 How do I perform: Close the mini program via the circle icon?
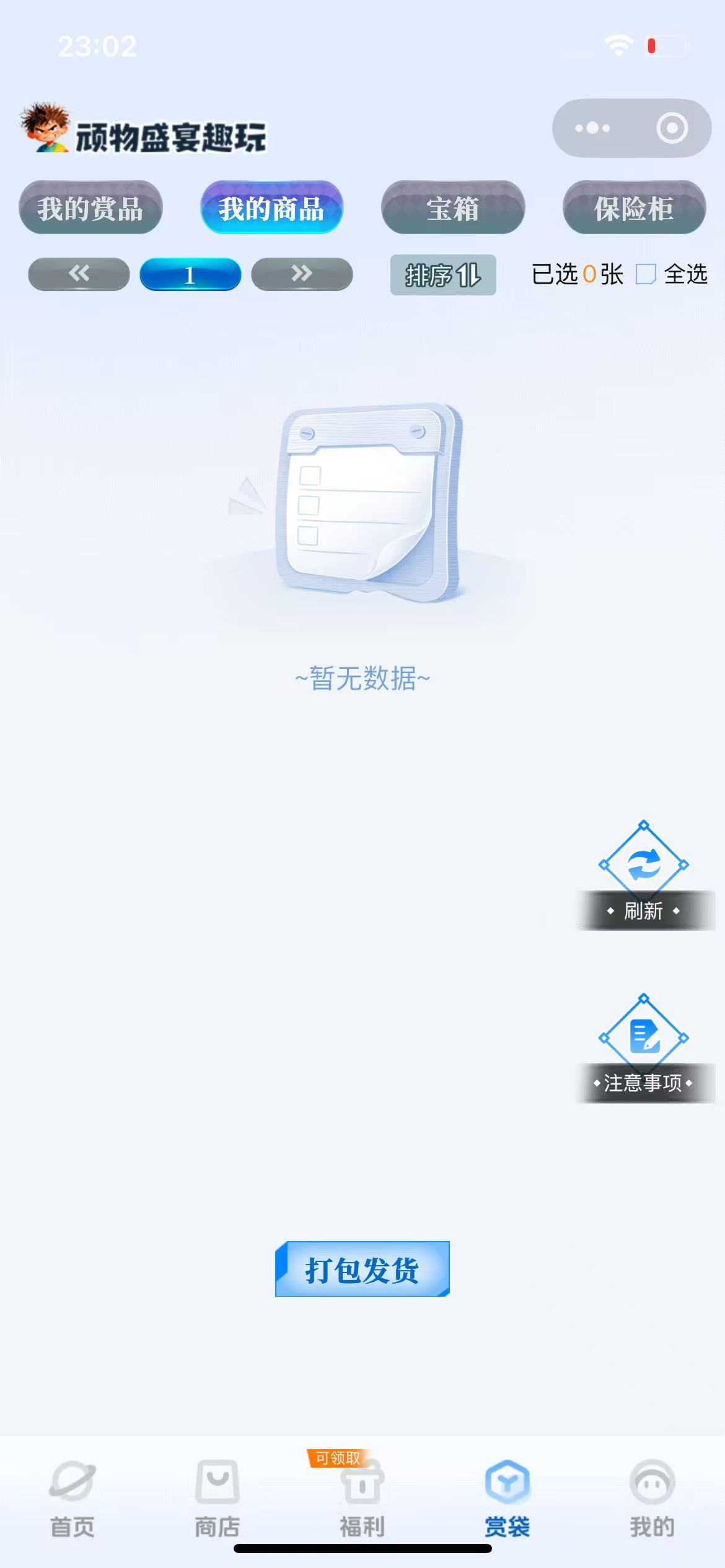point(672,128)
